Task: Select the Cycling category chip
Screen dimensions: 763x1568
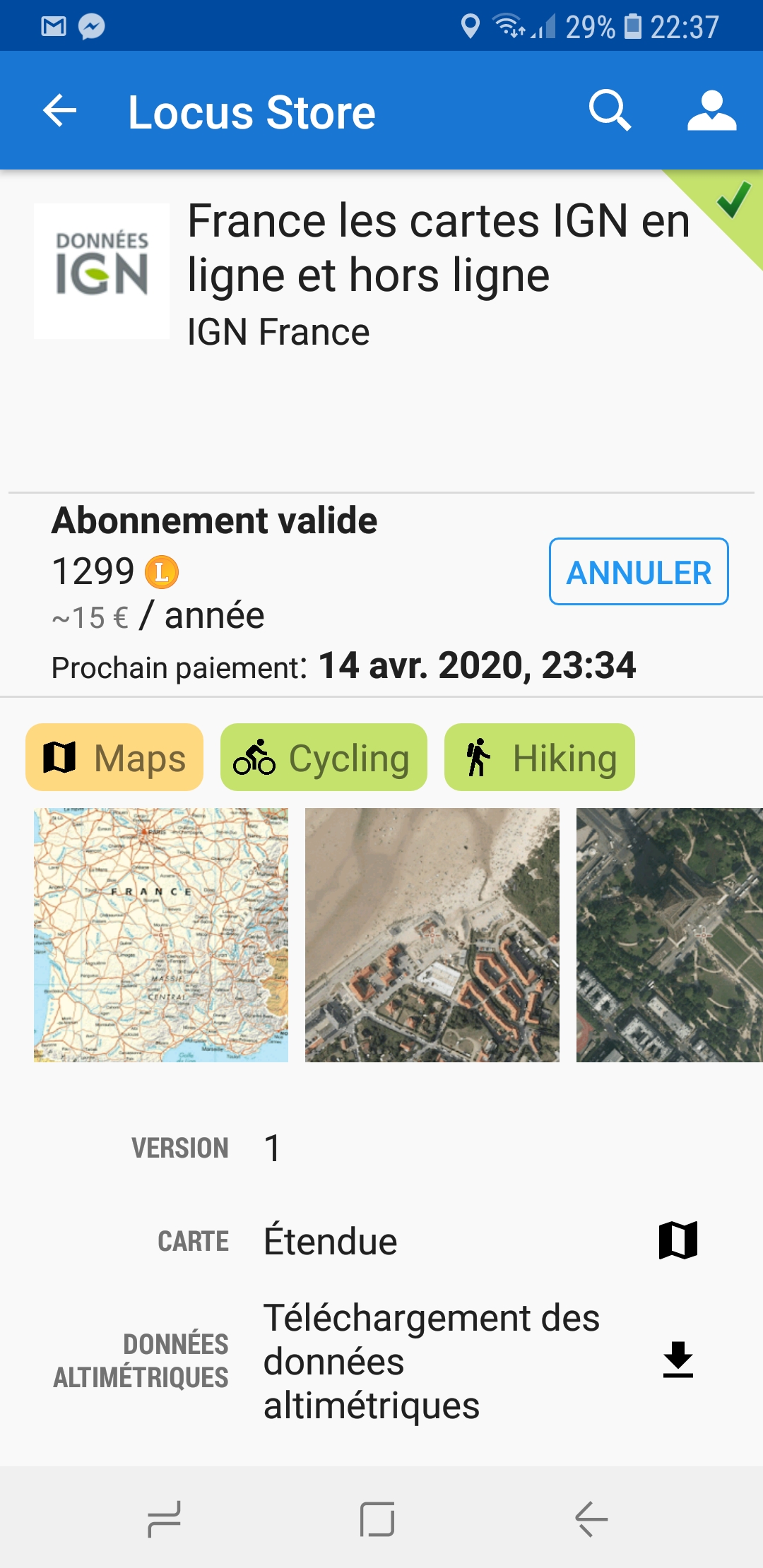Action: point(324,758)
